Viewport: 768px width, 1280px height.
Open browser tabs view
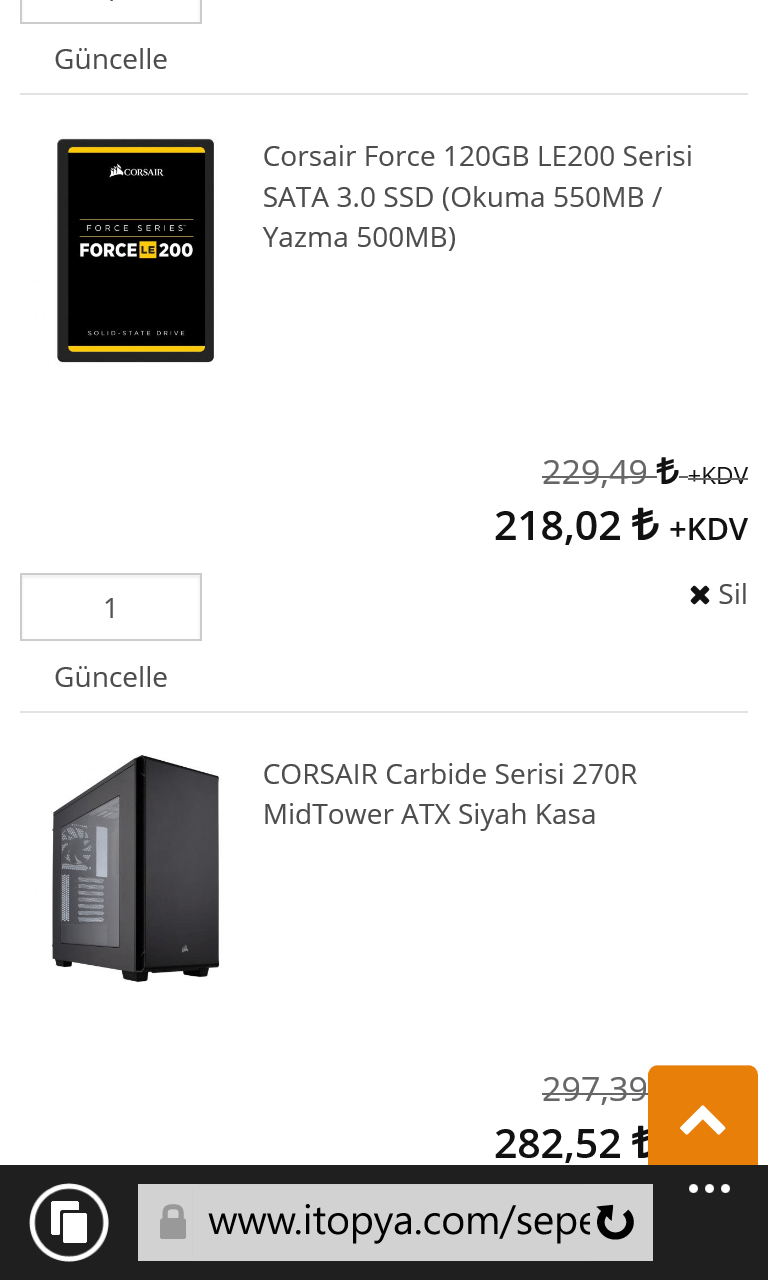click(x=69, y=1222)
